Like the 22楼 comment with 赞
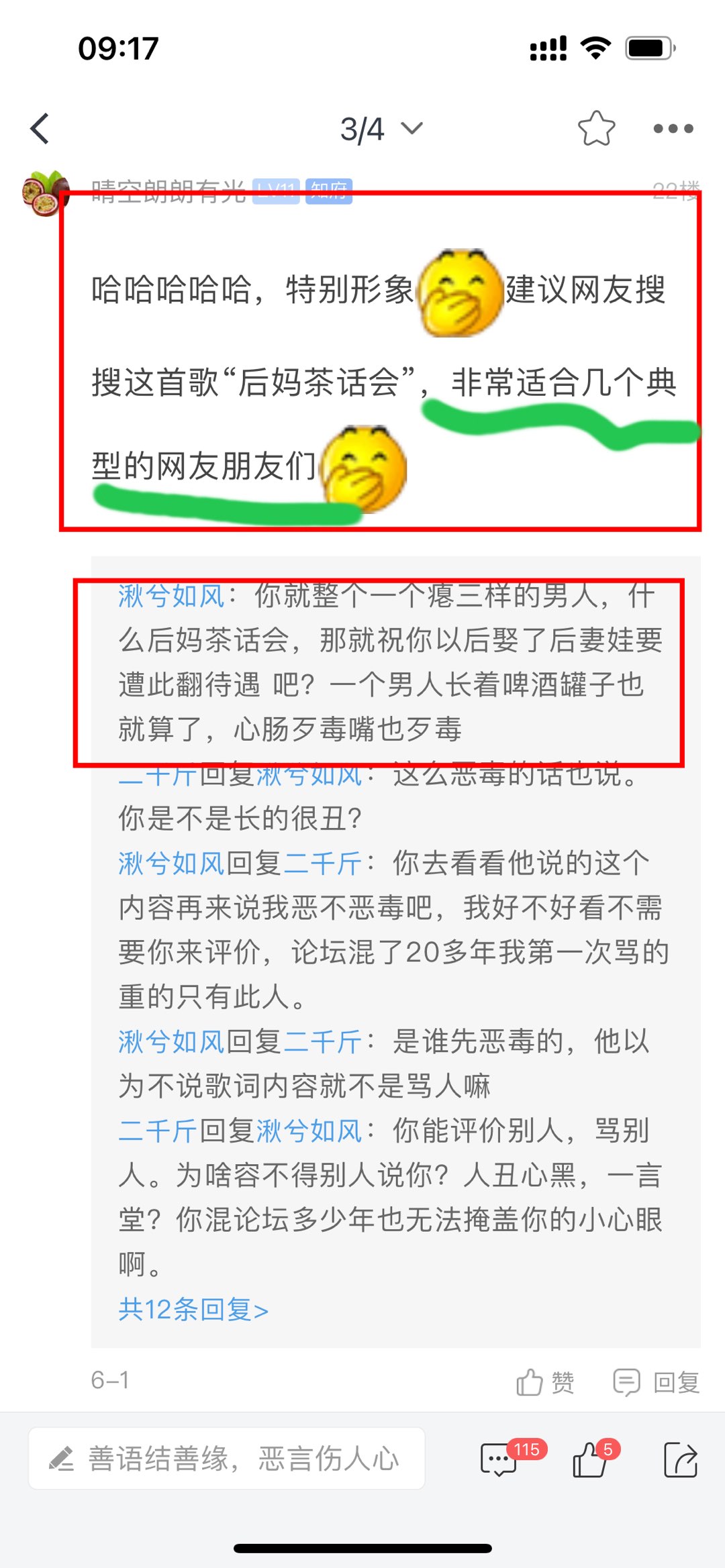Viewport: 725px width, 1568px height. pyautogui.click(x=545, y=1382)
